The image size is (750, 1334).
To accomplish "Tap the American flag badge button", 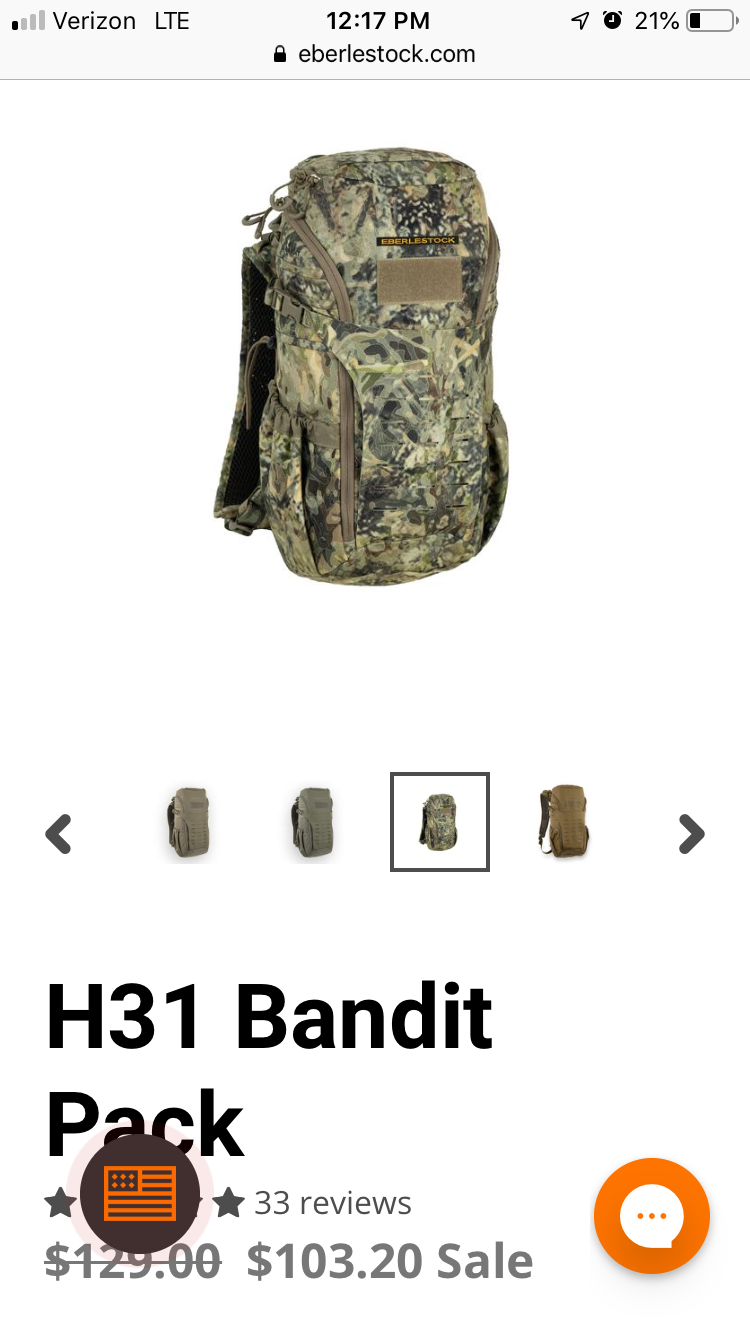I will (140, 1193).
